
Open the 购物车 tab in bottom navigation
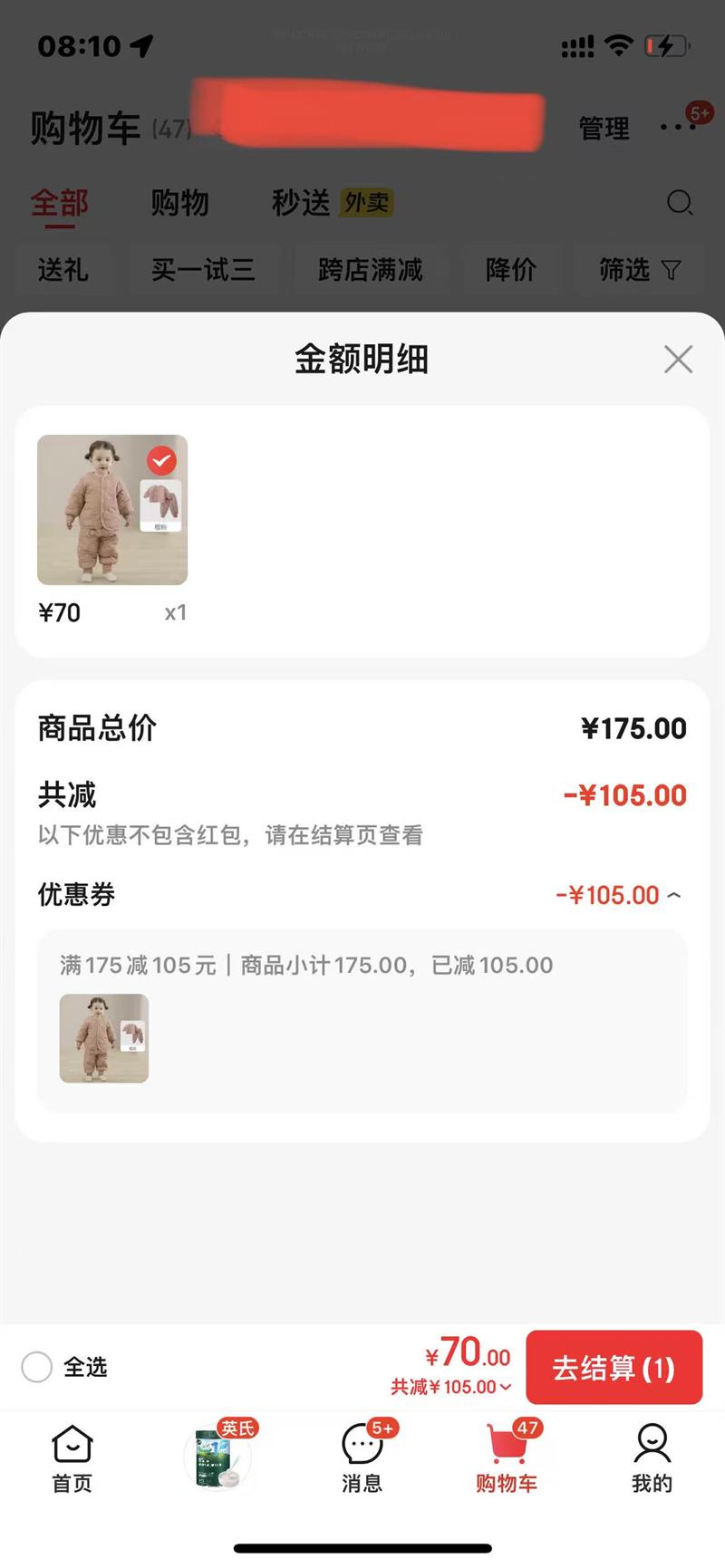pyautogui.click(x=507, y=1456)
